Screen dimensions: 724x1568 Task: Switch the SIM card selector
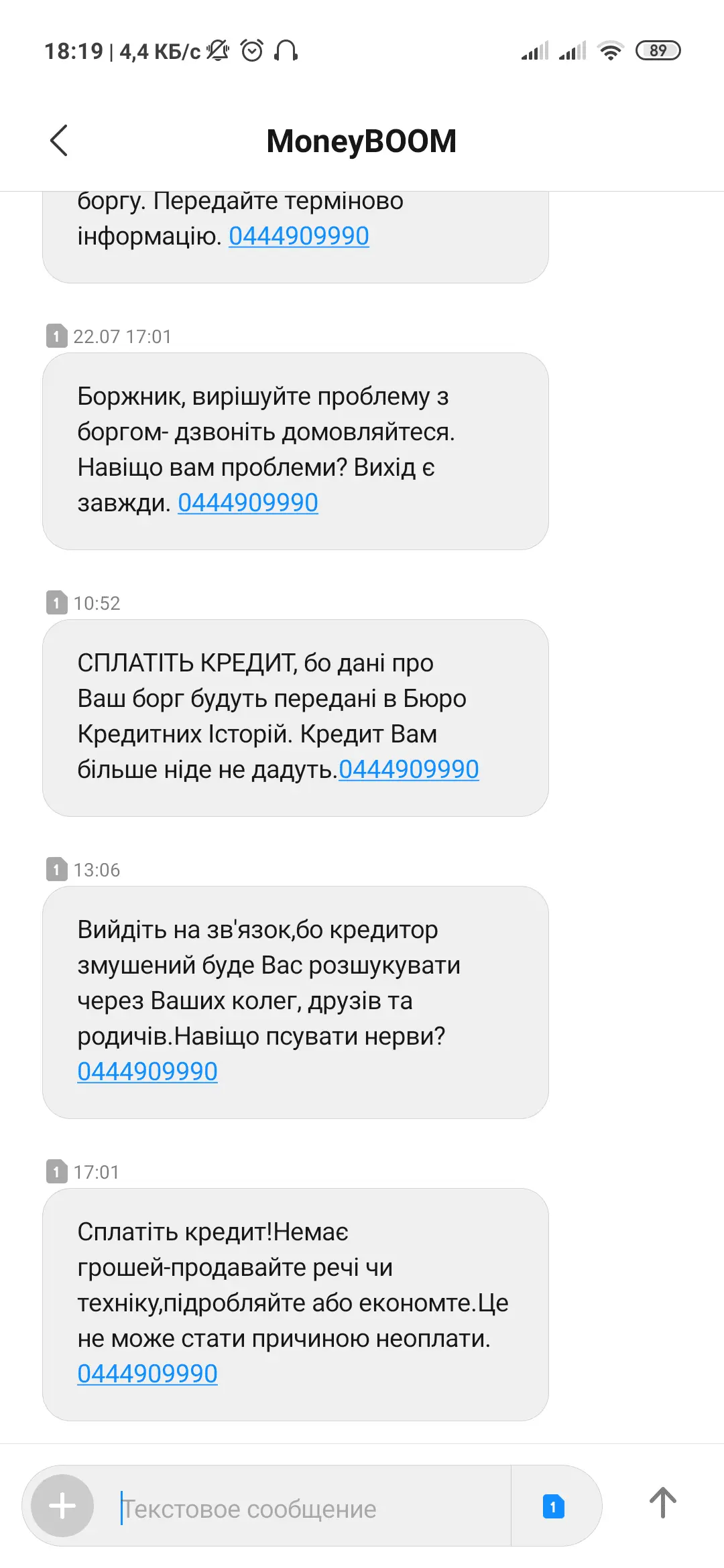[553, 1506]
